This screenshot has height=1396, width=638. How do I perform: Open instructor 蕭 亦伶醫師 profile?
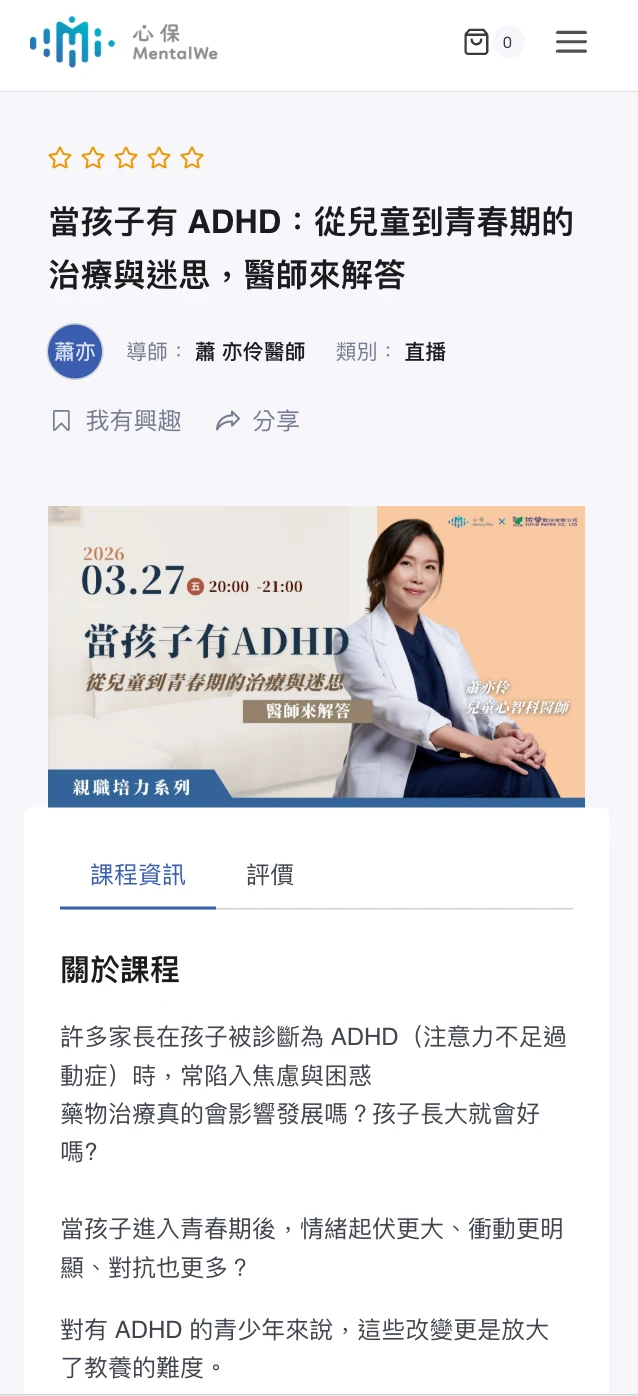250,352
